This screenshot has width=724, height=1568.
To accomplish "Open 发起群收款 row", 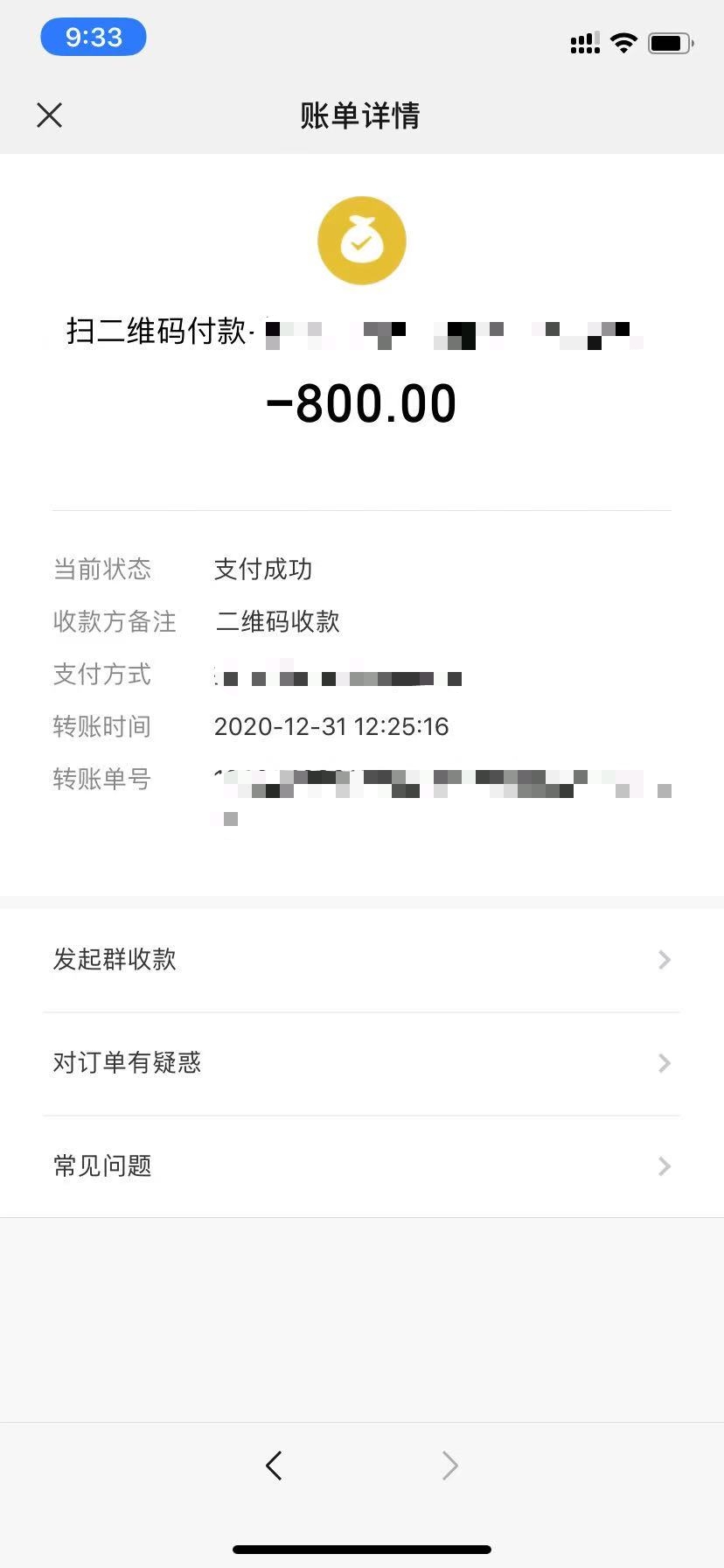I will pos(362,960).
